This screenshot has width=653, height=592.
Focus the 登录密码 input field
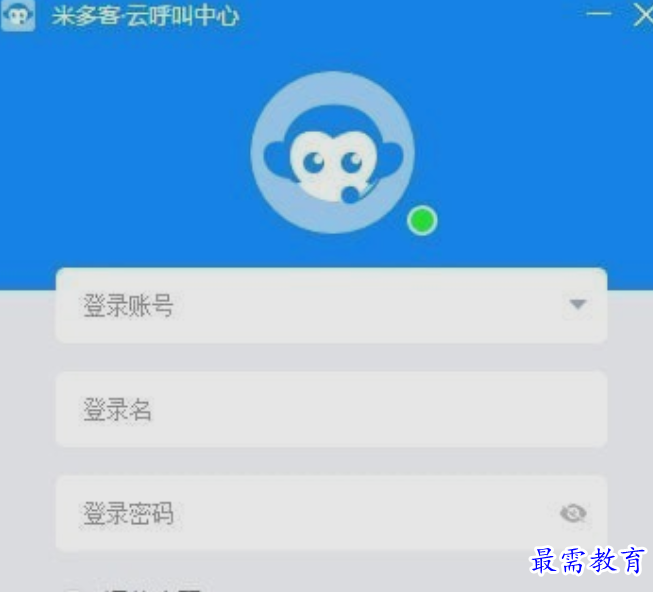(300, 514)
